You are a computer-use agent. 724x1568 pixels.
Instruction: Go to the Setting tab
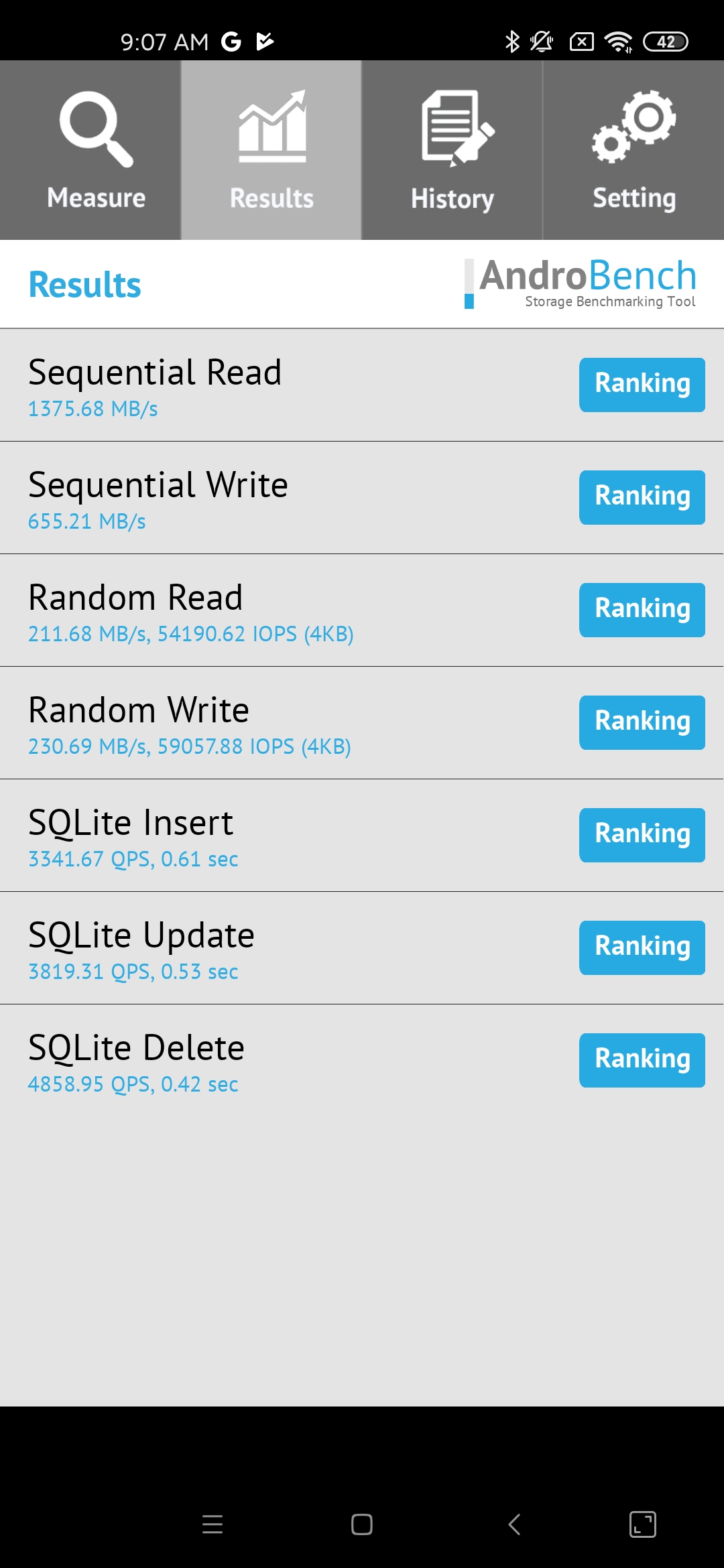[633, 150]
